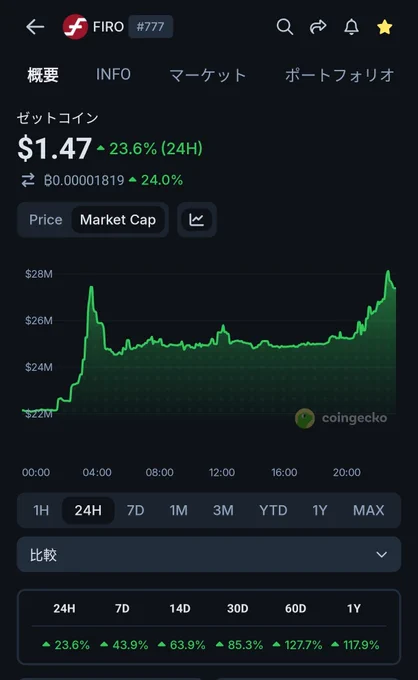
Task: Switch the chart to YTD
Action: (273, 510)
